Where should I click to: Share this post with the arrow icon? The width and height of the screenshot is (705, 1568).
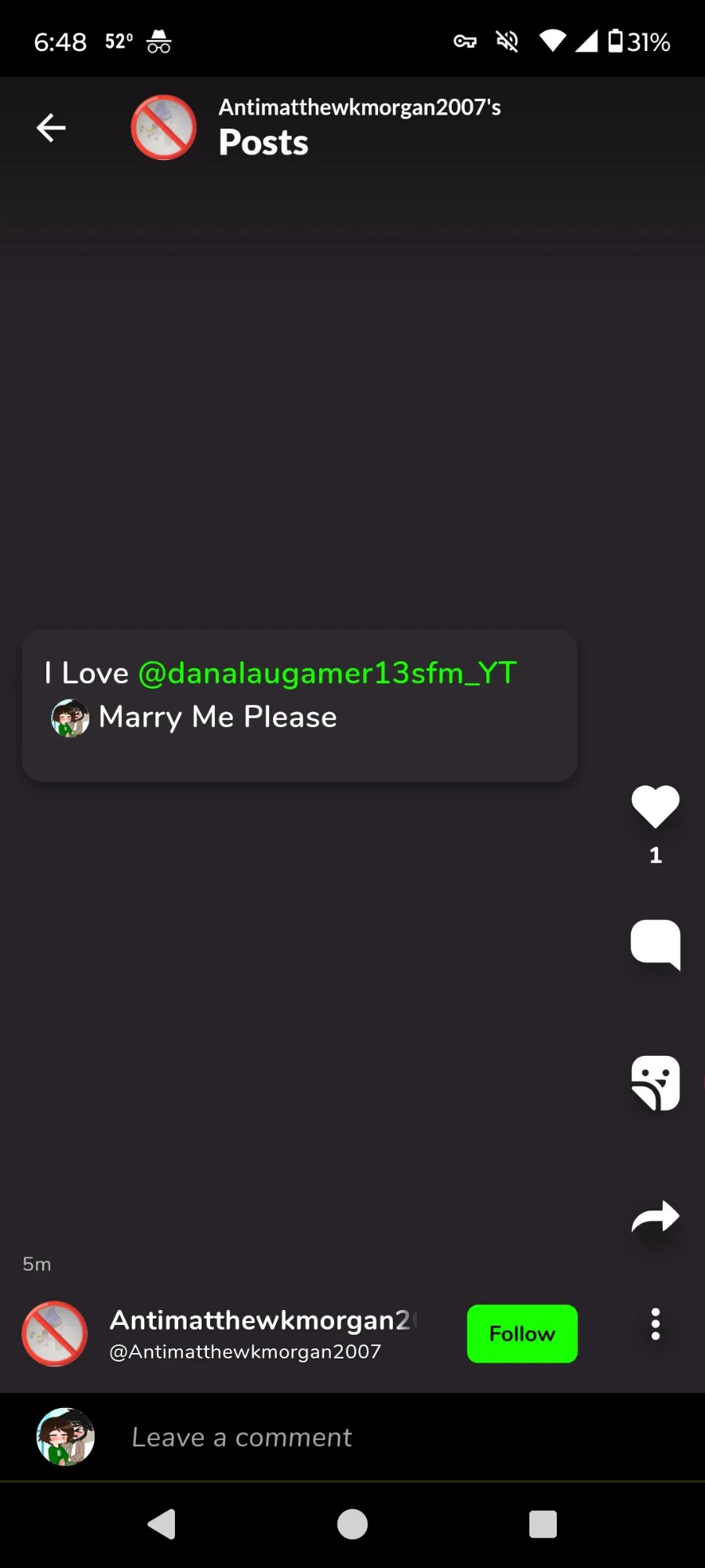click(655, 1217)
